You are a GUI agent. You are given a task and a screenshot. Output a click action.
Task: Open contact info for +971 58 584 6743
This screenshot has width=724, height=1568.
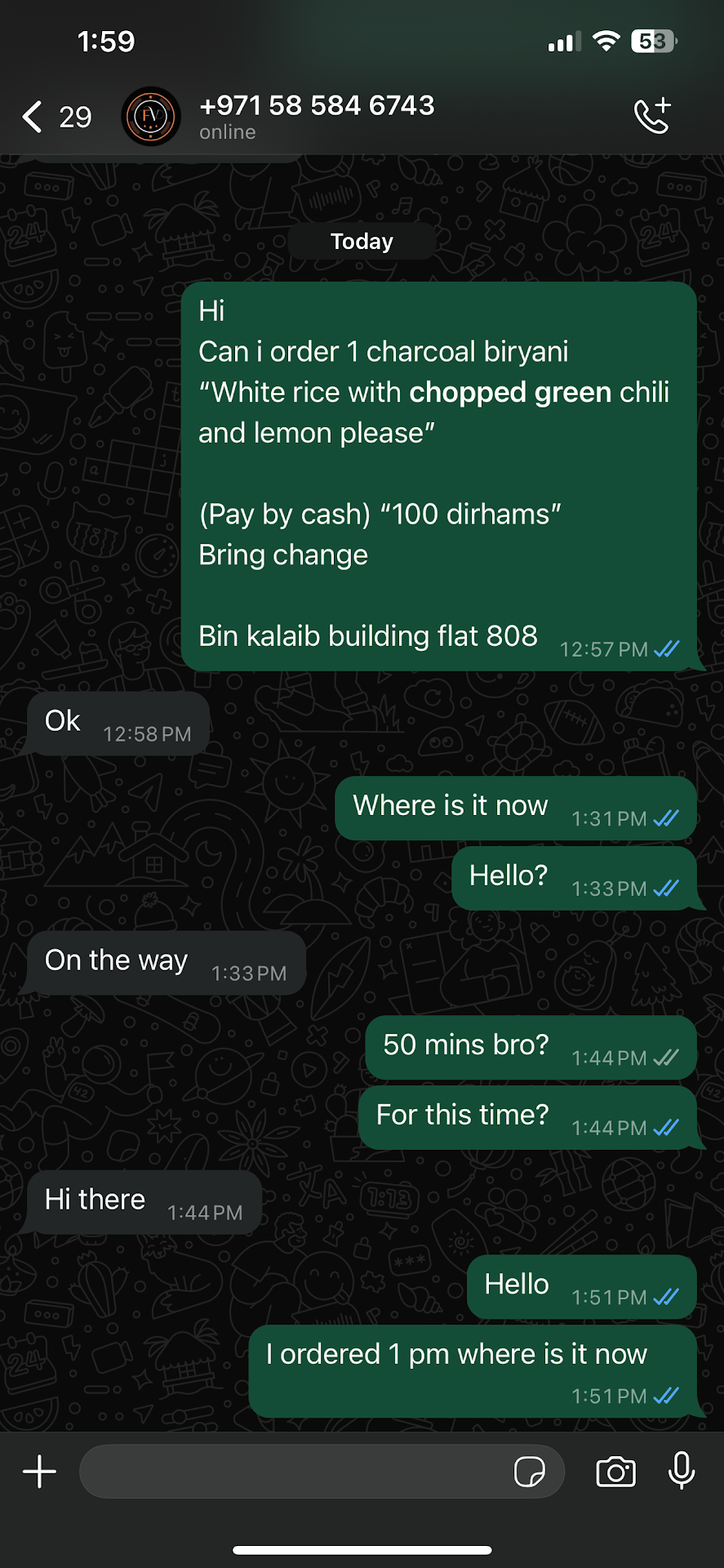coord(317,116)
